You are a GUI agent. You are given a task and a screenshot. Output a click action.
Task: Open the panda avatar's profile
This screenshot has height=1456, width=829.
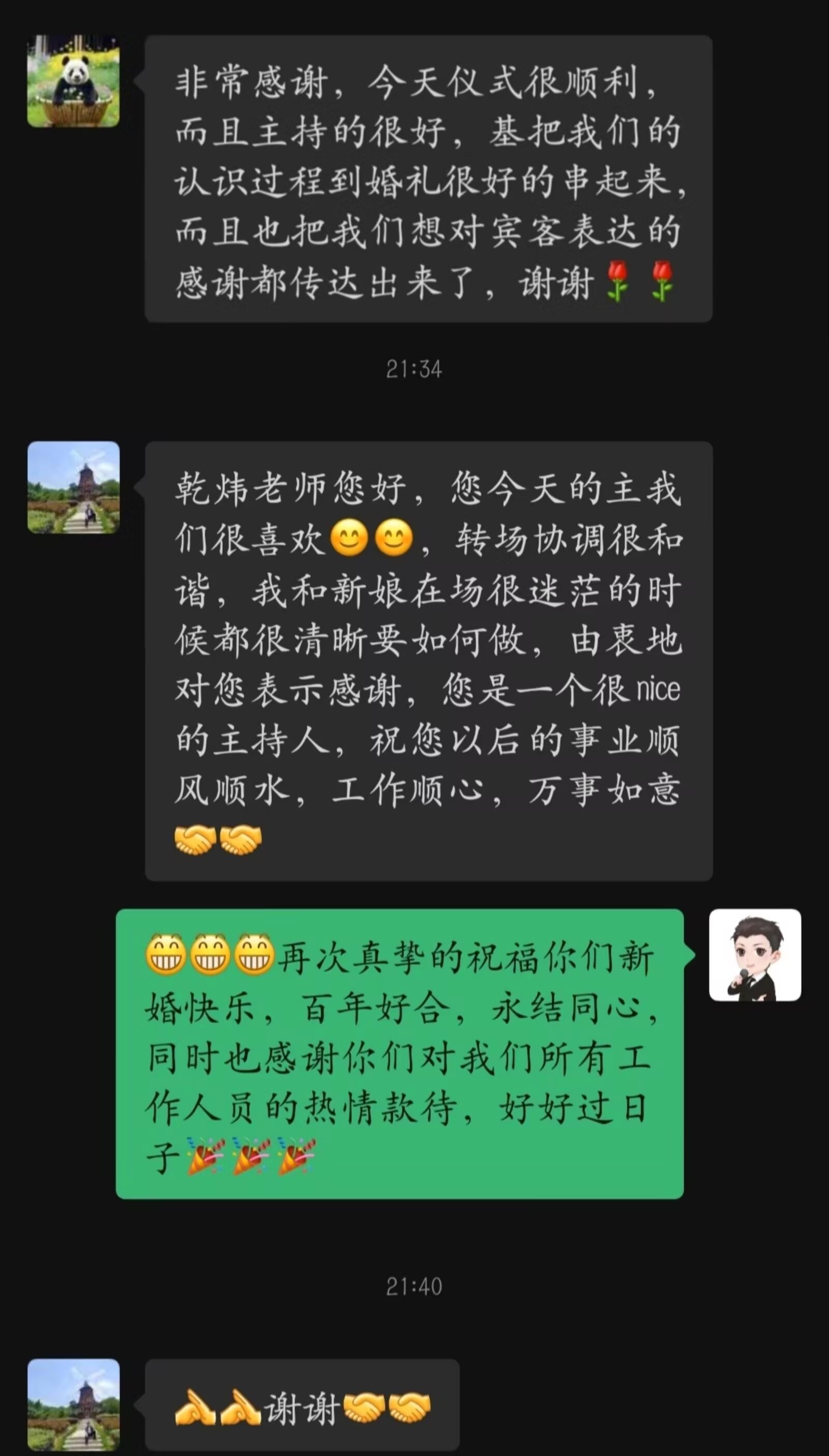[x=74, y=81]
